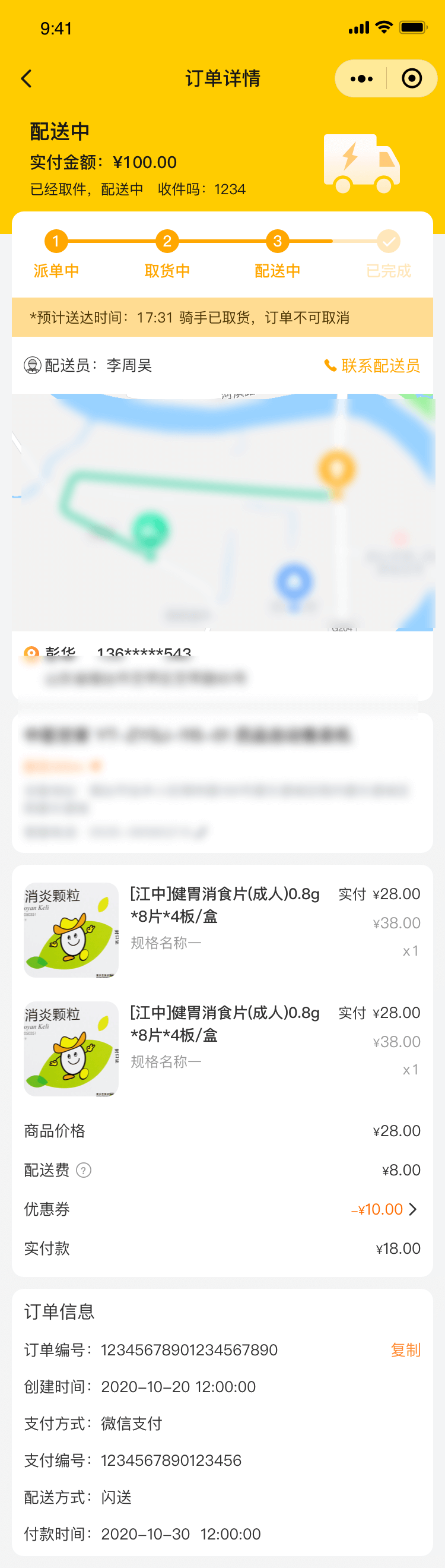Image resolution: width=445 pixels, height=1568 pixels.
Task: Open the mini program more-options menu
Action: 362,78
